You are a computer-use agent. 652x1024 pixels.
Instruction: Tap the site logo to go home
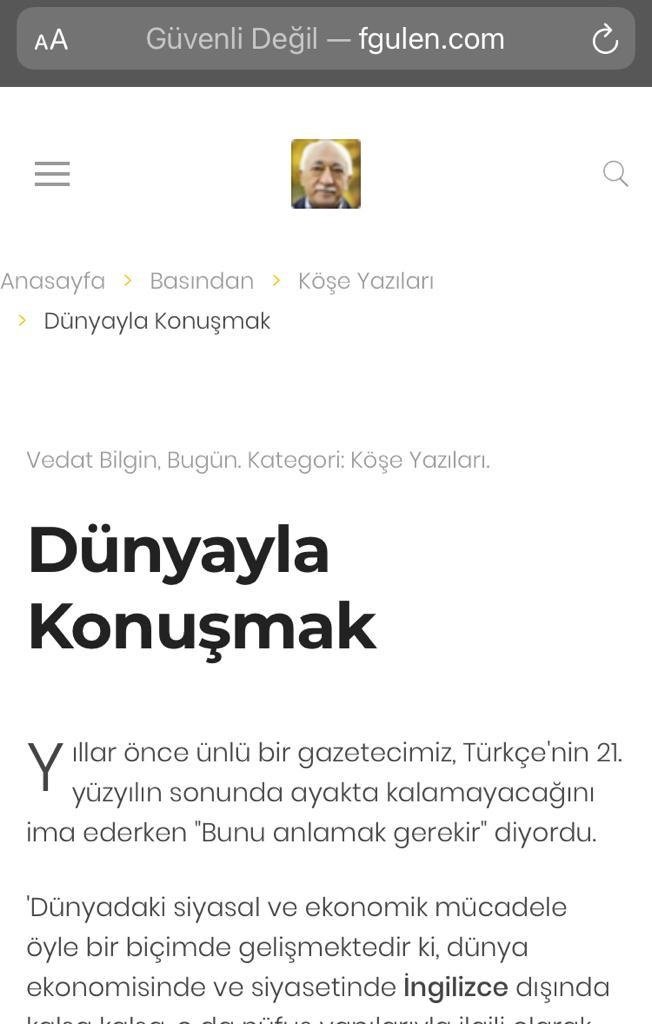pyautogui.click(x=326, y=174)
